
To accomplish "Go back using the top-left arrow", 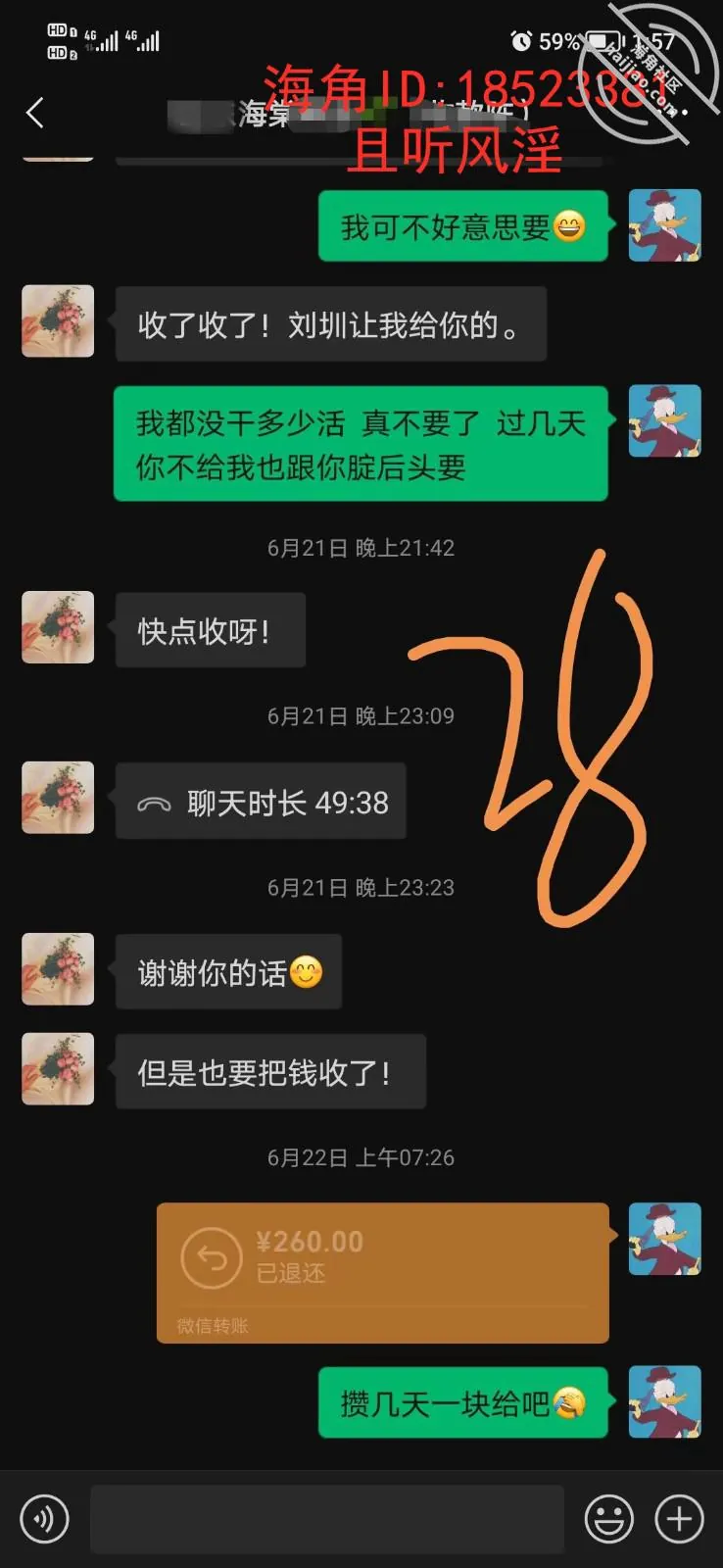I will click(x=35, y=113).
